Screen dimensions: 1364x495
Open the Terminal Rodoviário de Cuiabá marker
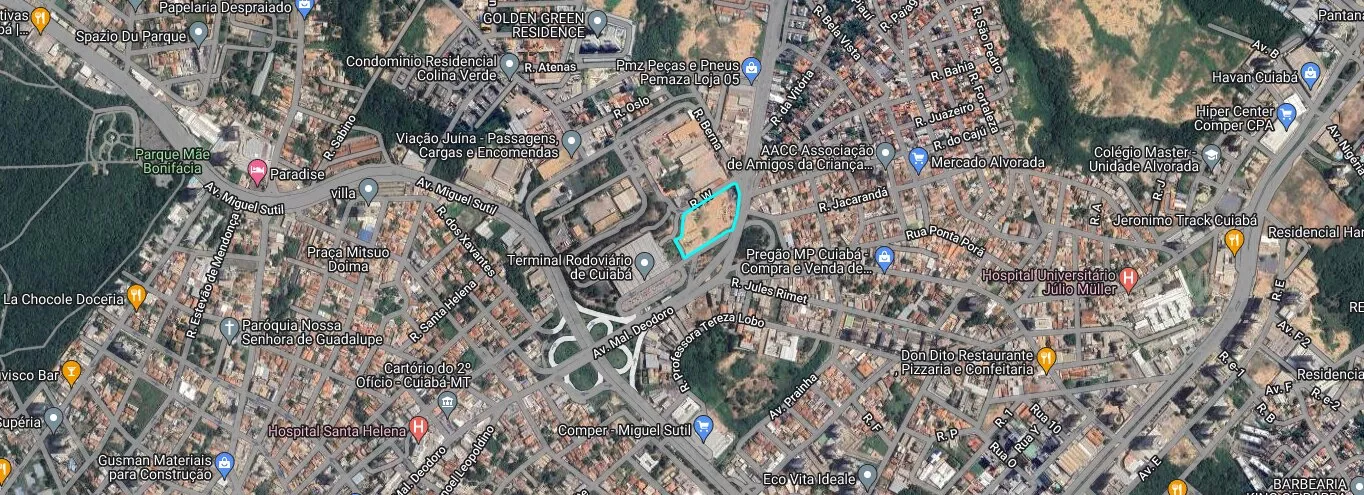click(x=645, y=264)
